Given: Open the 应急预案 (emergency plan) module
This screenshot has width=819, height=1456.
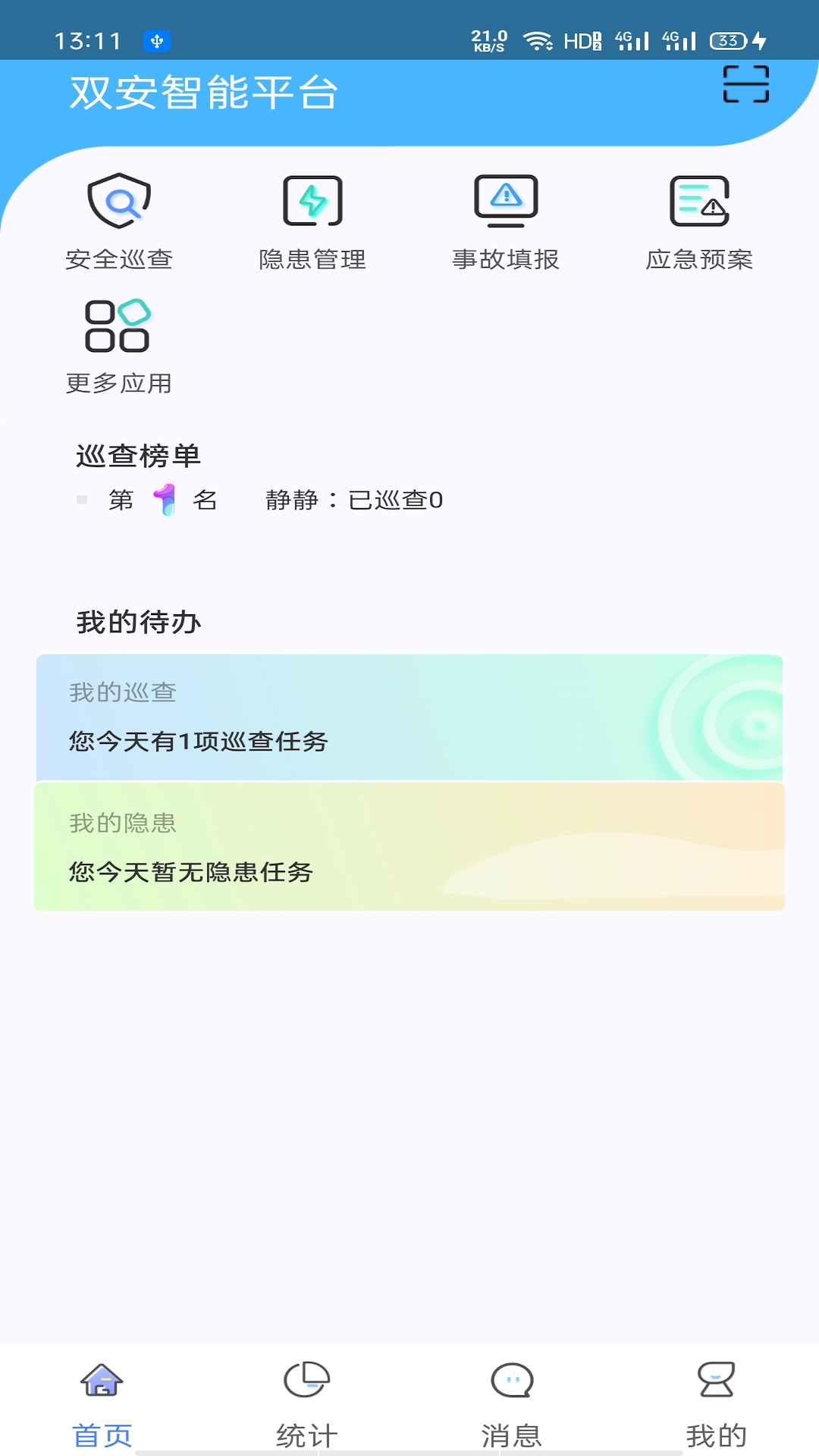Looking at the screenshot, I should (699, 218).
